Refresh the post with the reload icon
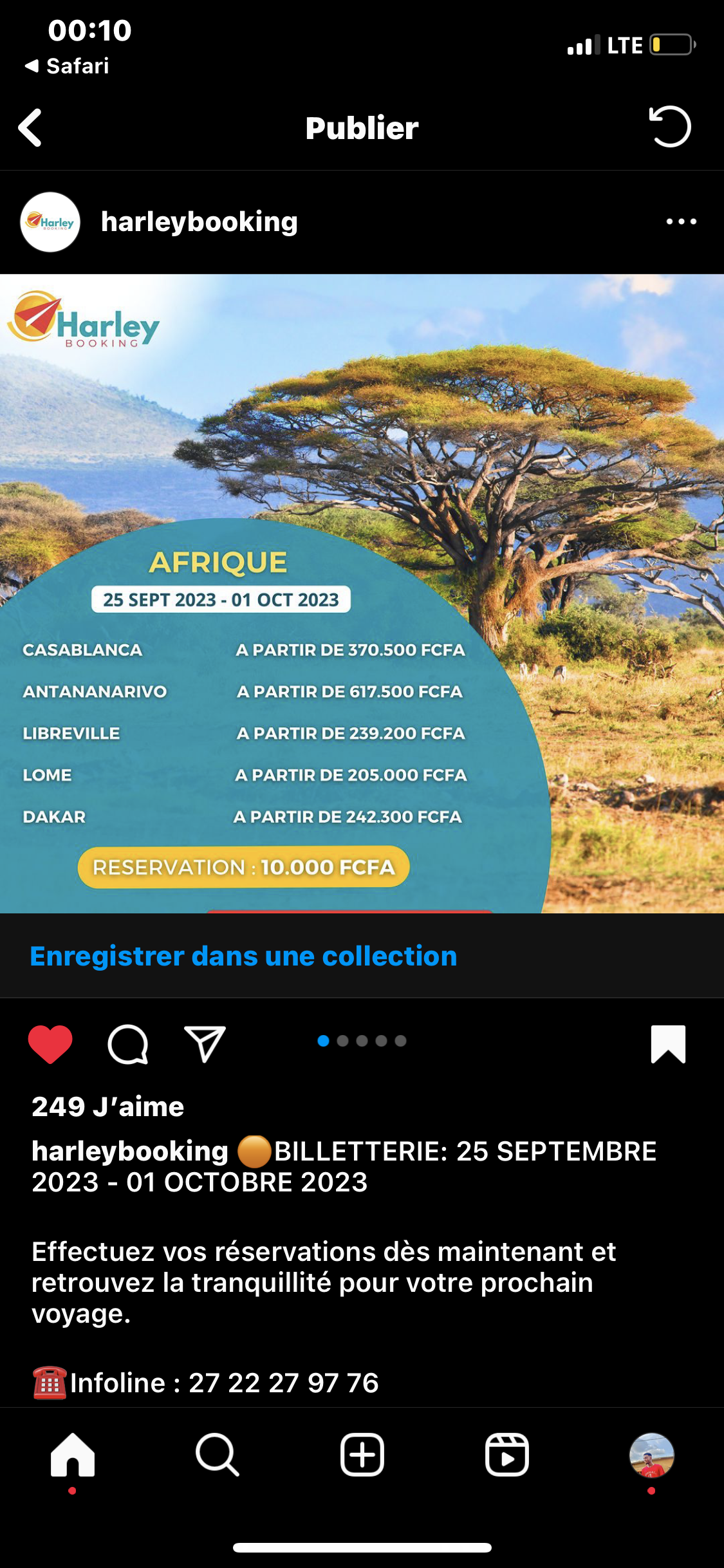 669,127
